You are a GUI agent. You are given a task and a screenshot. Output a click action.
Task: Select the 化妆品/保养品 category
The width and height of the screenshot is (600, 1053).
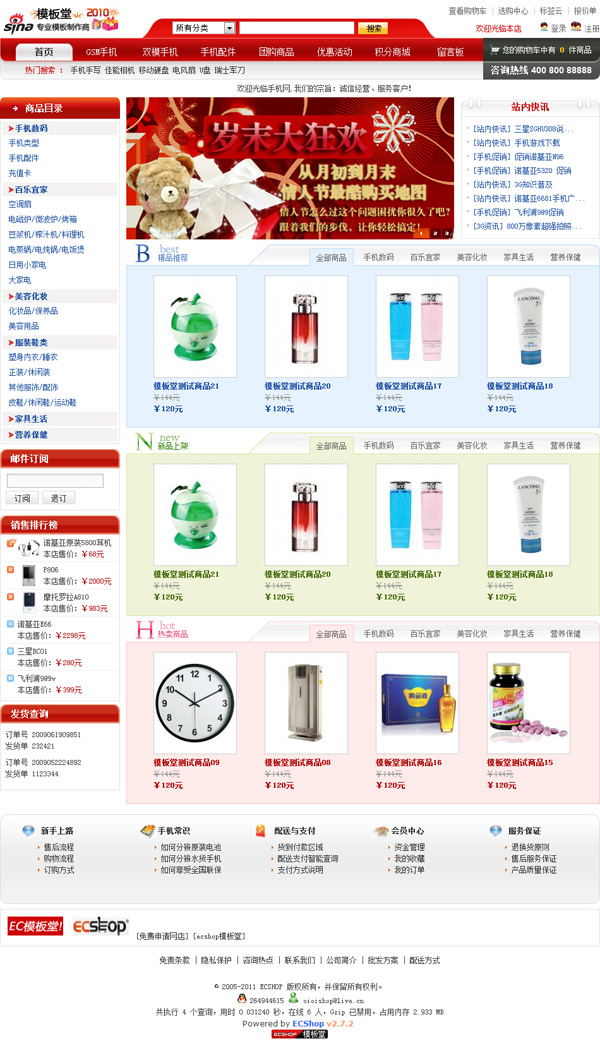click(33, 311)
